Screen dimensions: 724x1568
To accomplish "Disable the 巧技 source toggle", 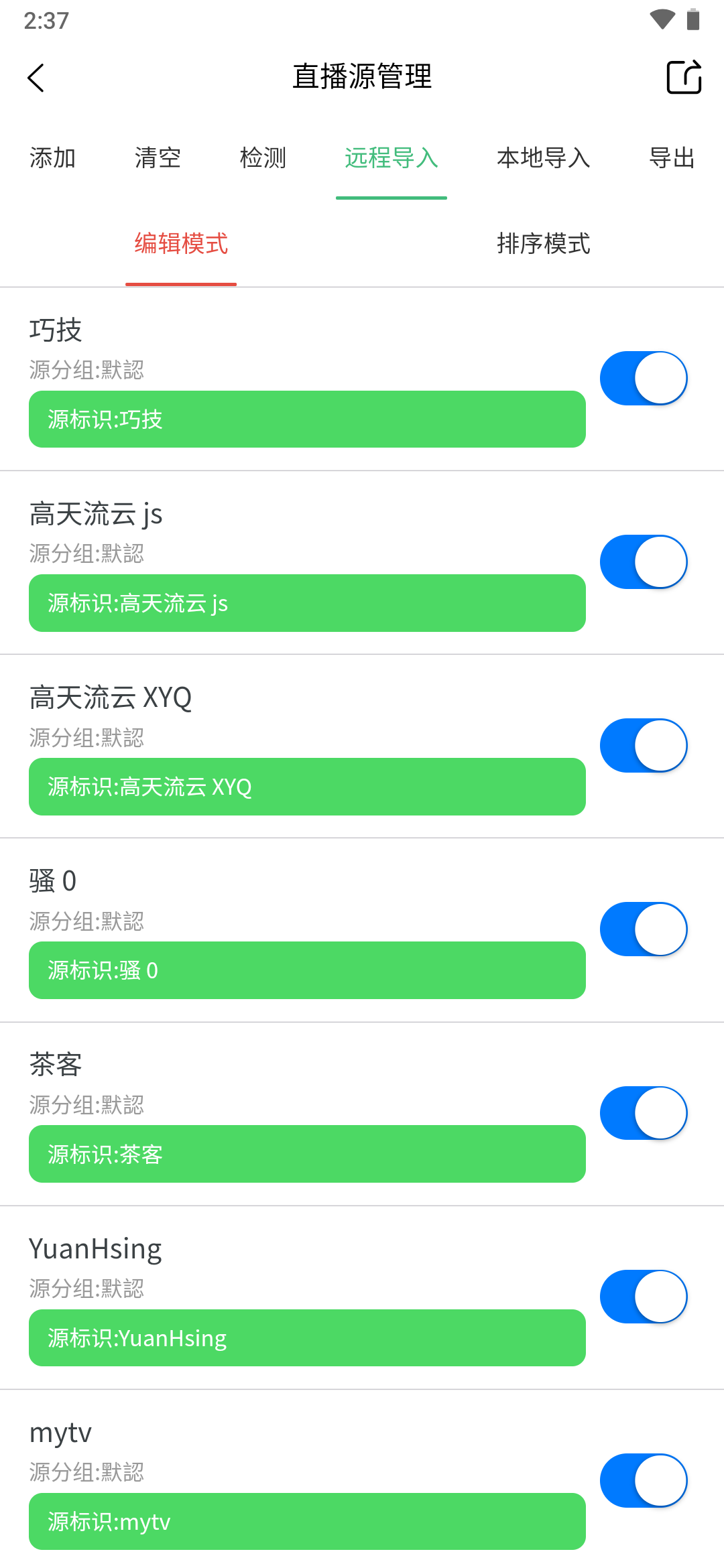I will pos(643,377).
